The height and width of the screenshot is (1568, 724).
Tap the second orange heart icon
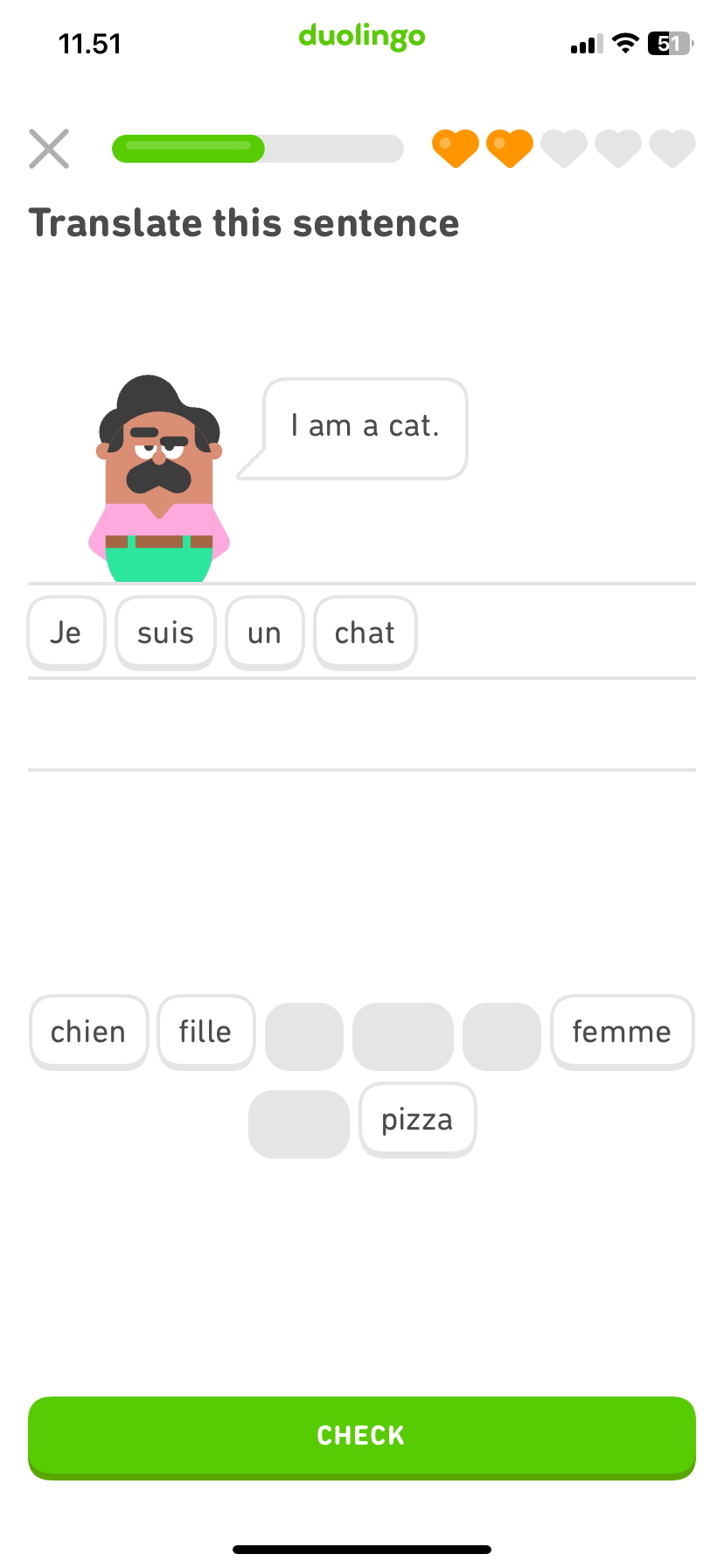(x=510, y=148)
